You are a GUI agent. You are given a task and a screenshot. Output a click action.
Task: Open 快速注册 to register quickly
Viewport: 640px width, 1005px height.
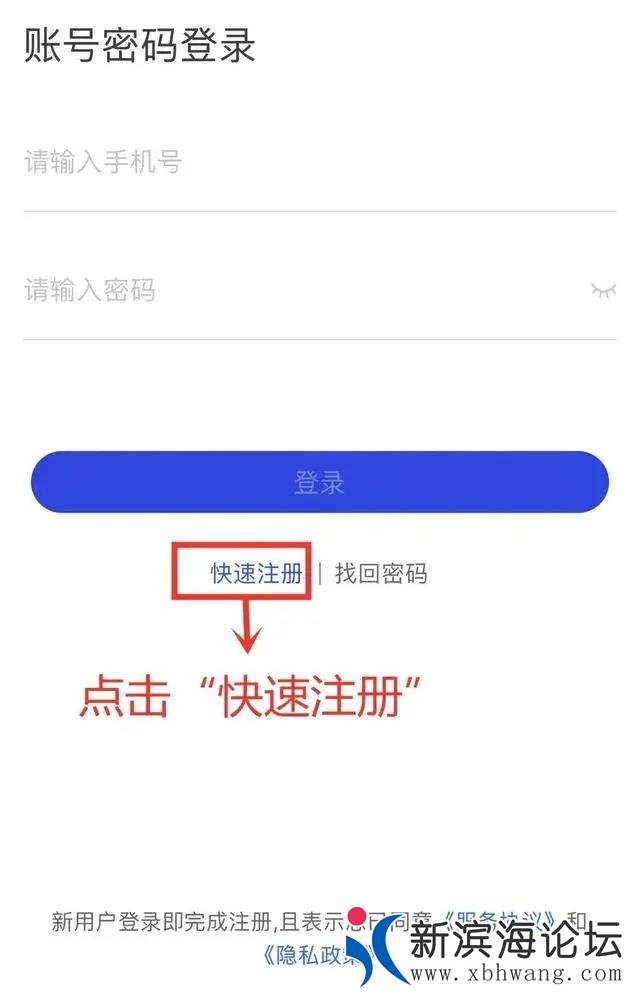tap(256, 573)
